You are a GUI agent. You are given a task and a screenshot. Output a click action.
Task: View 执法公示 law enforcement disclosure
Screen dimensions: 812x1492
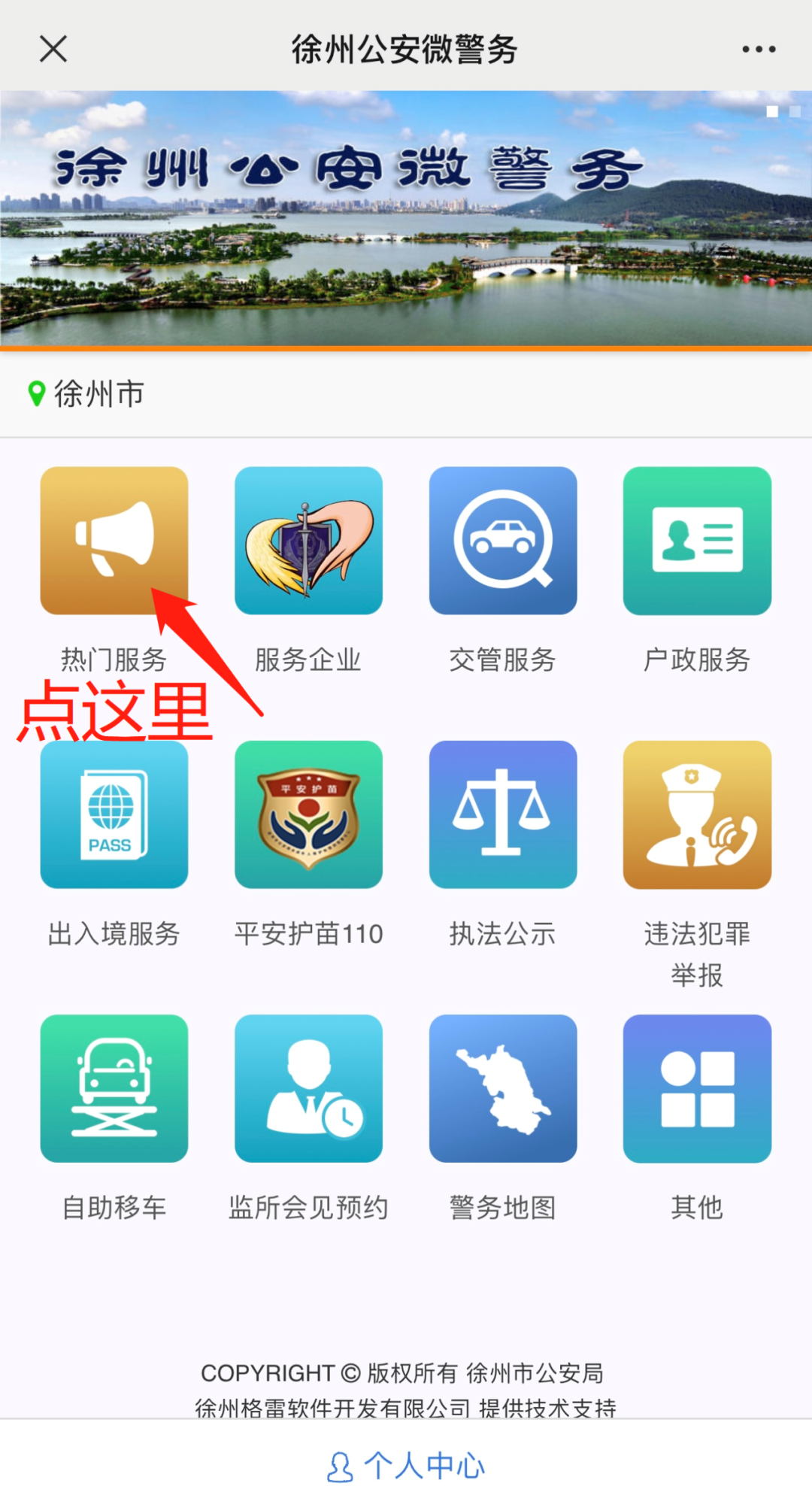tap(503, 814)
